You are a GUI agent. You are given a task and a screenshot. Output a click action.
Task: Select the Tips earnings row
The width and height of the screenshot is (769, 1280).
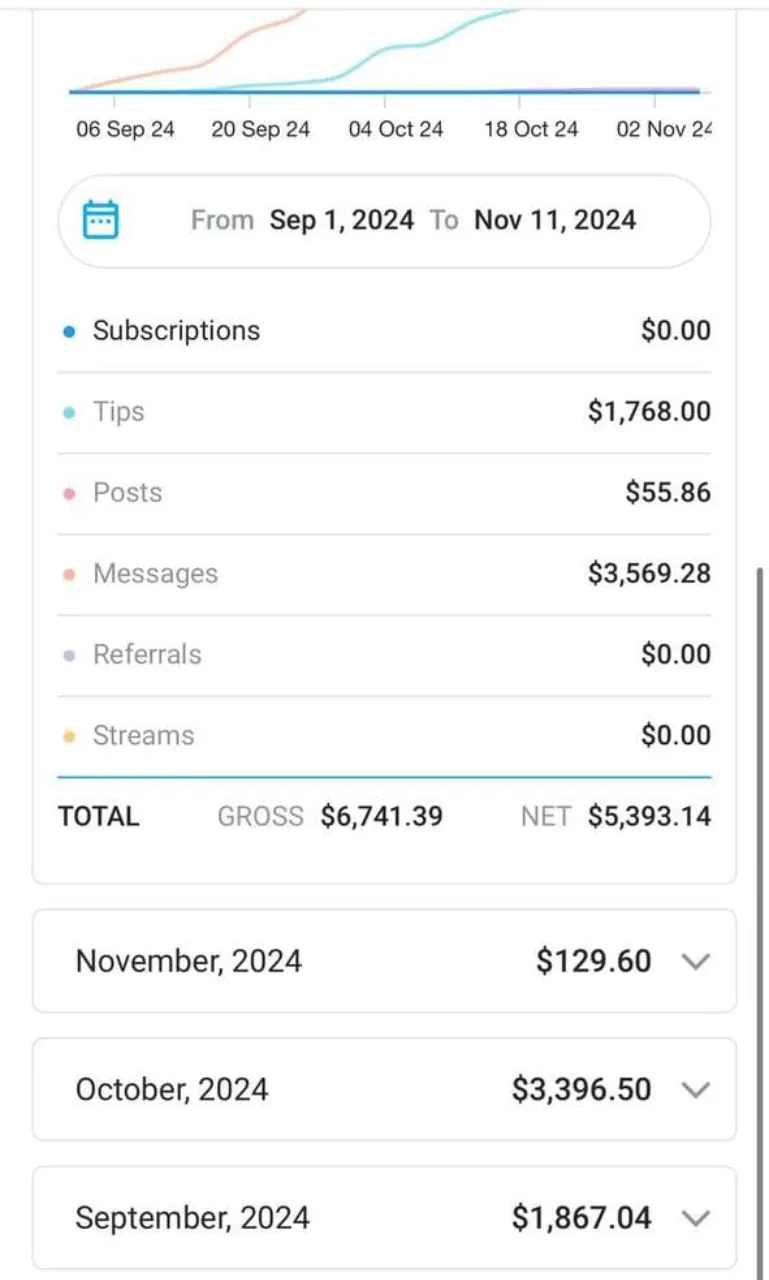(384, 412)
